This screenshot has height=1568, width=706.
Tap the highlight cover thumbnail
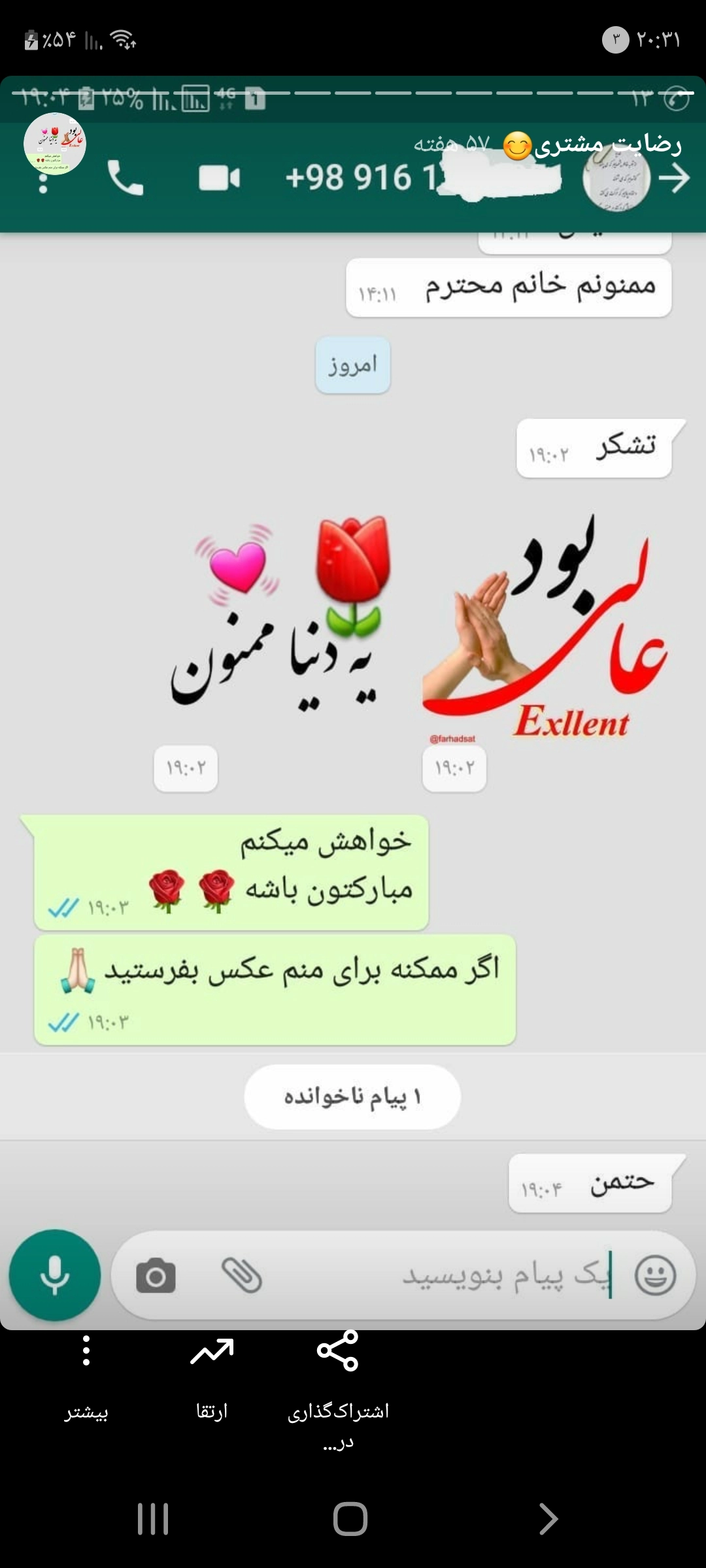coord(55,144)
